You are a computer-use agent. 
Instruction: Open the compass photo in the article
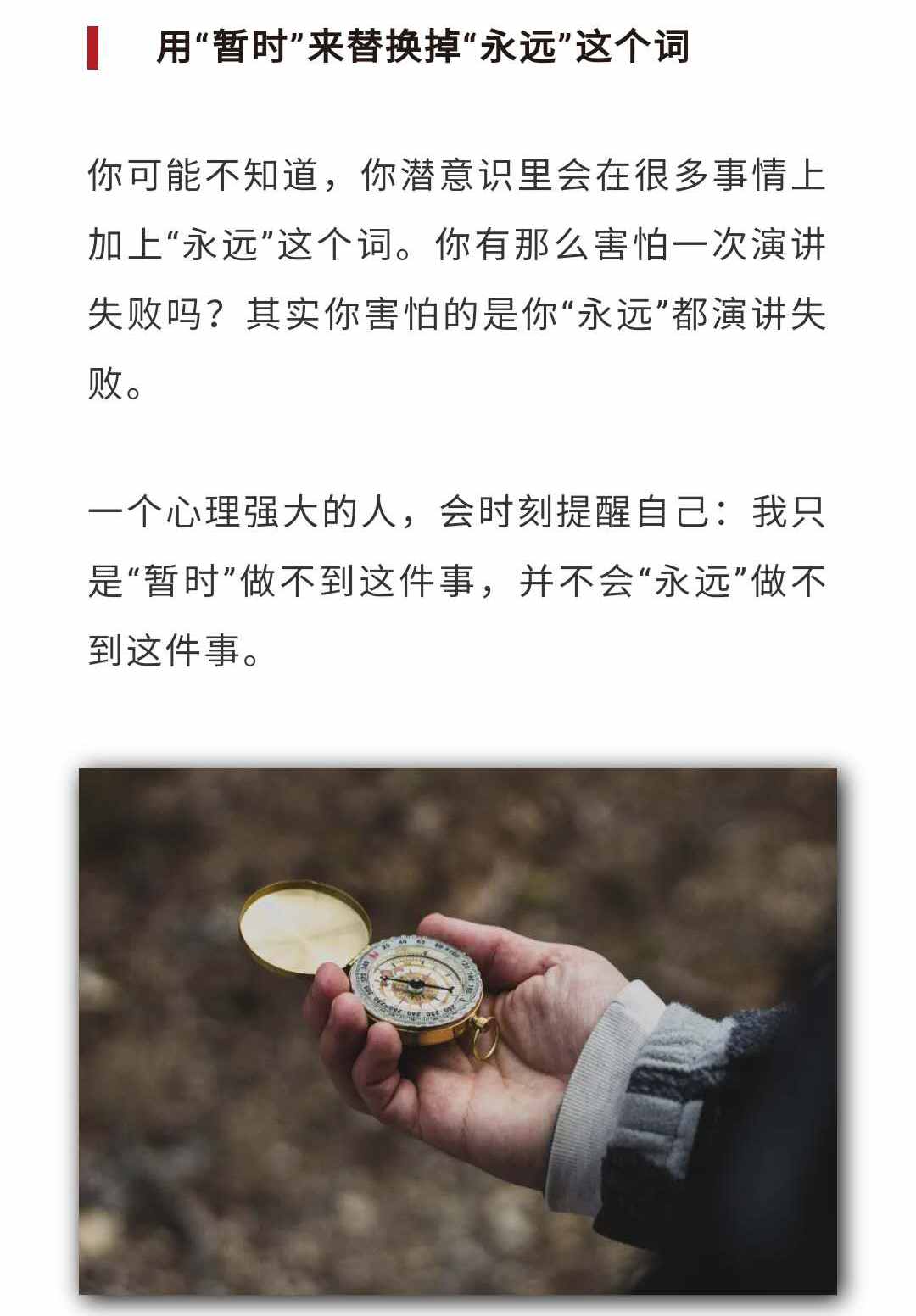coord(458,1030)
